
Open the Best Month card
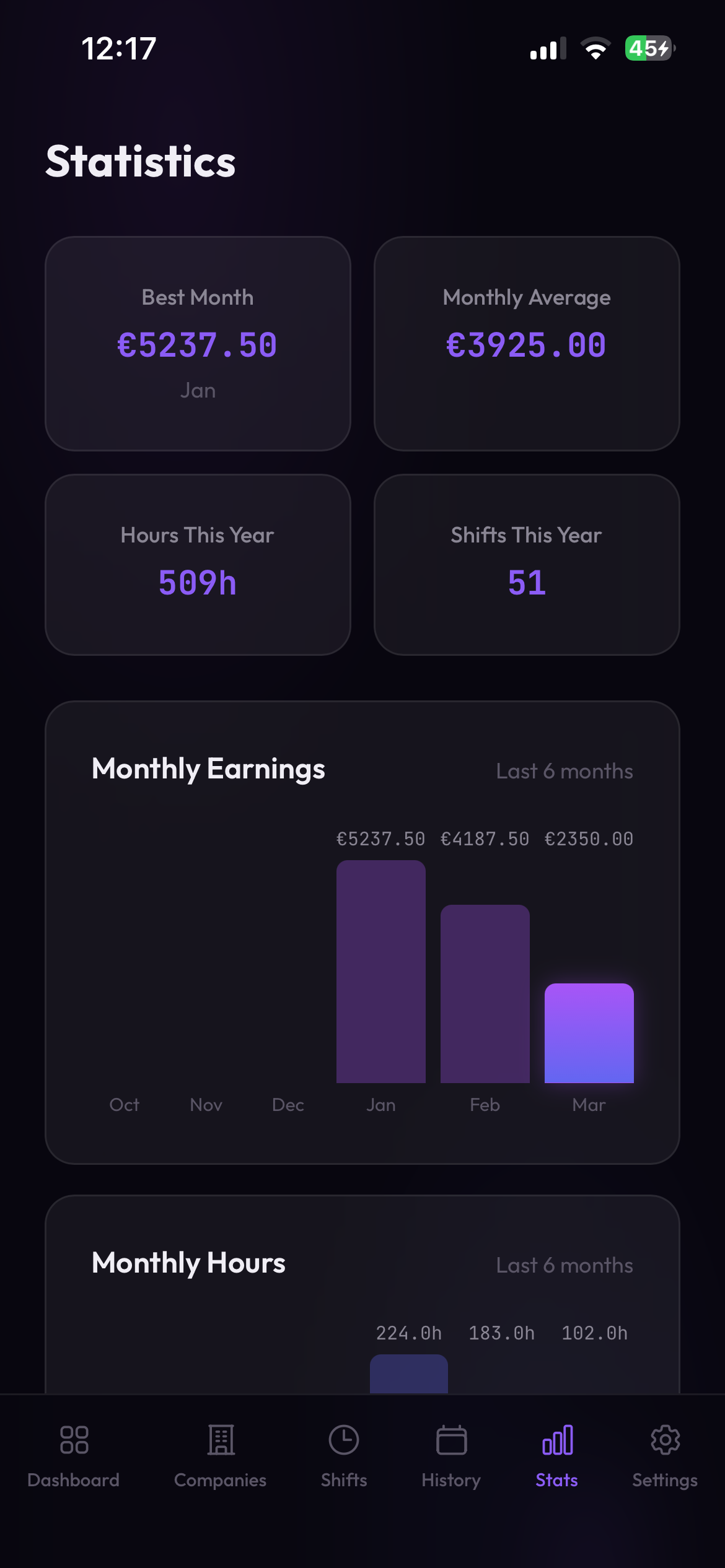[x=198, y=344]
